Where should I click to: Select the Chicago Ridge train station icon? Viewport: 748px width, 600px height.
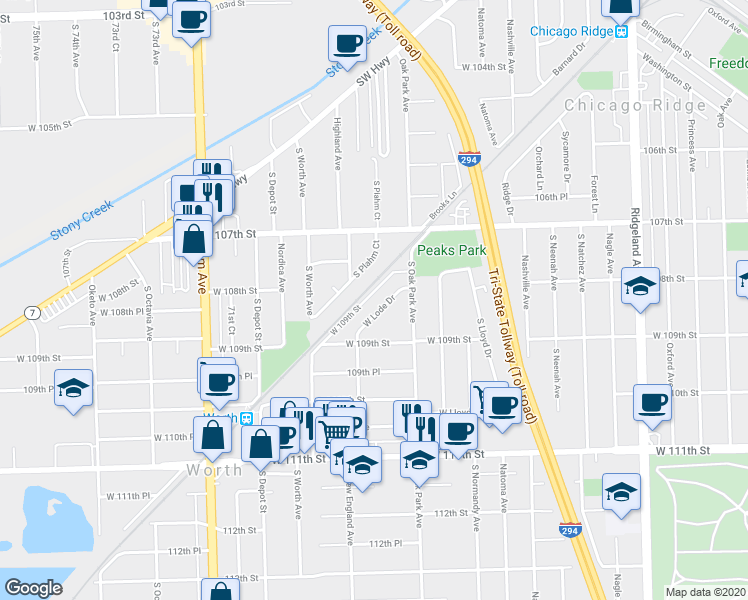coord(621,31)
